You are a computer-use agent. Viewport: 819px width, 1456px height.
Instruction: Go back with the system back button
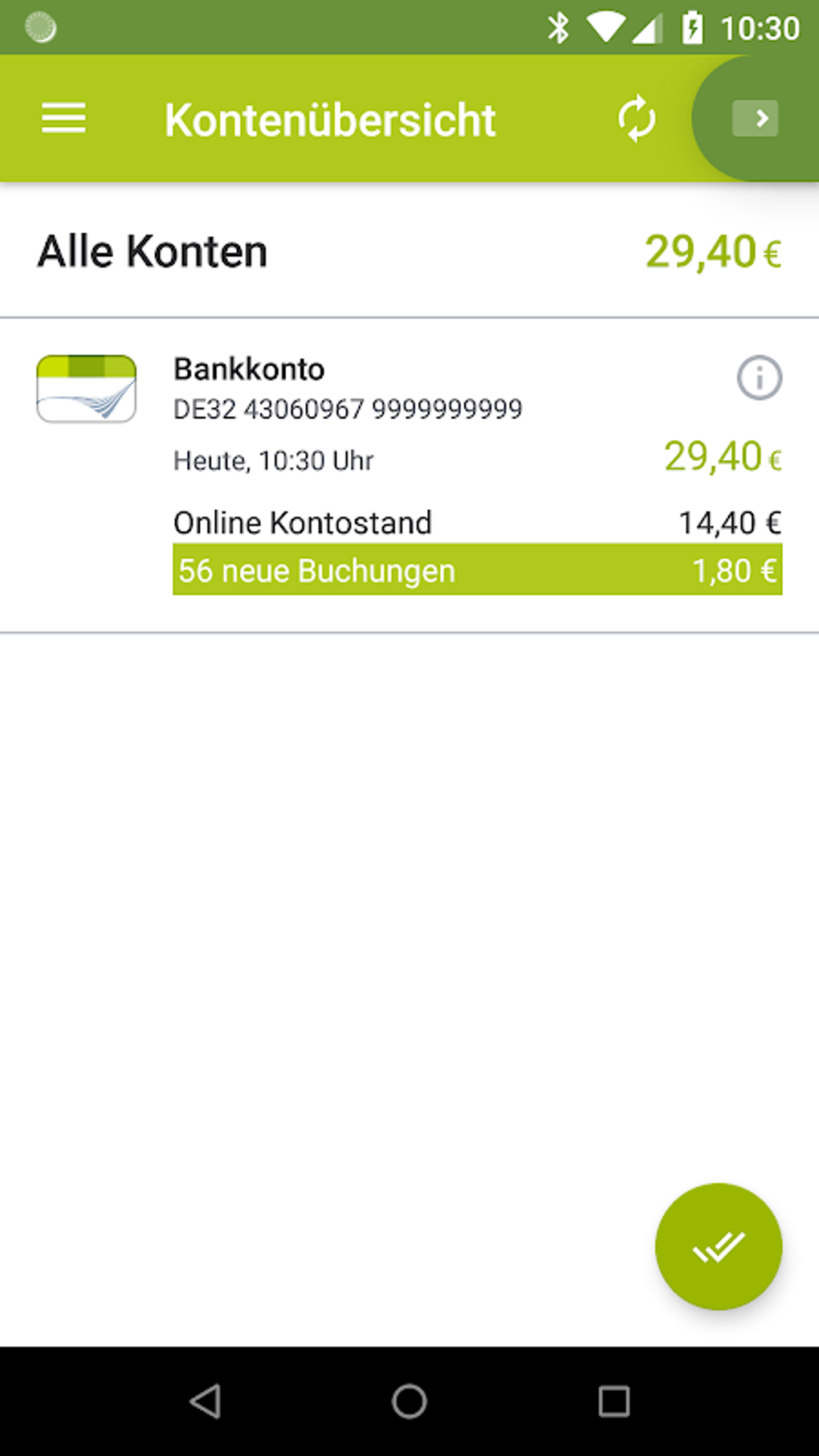point(206,1401)
